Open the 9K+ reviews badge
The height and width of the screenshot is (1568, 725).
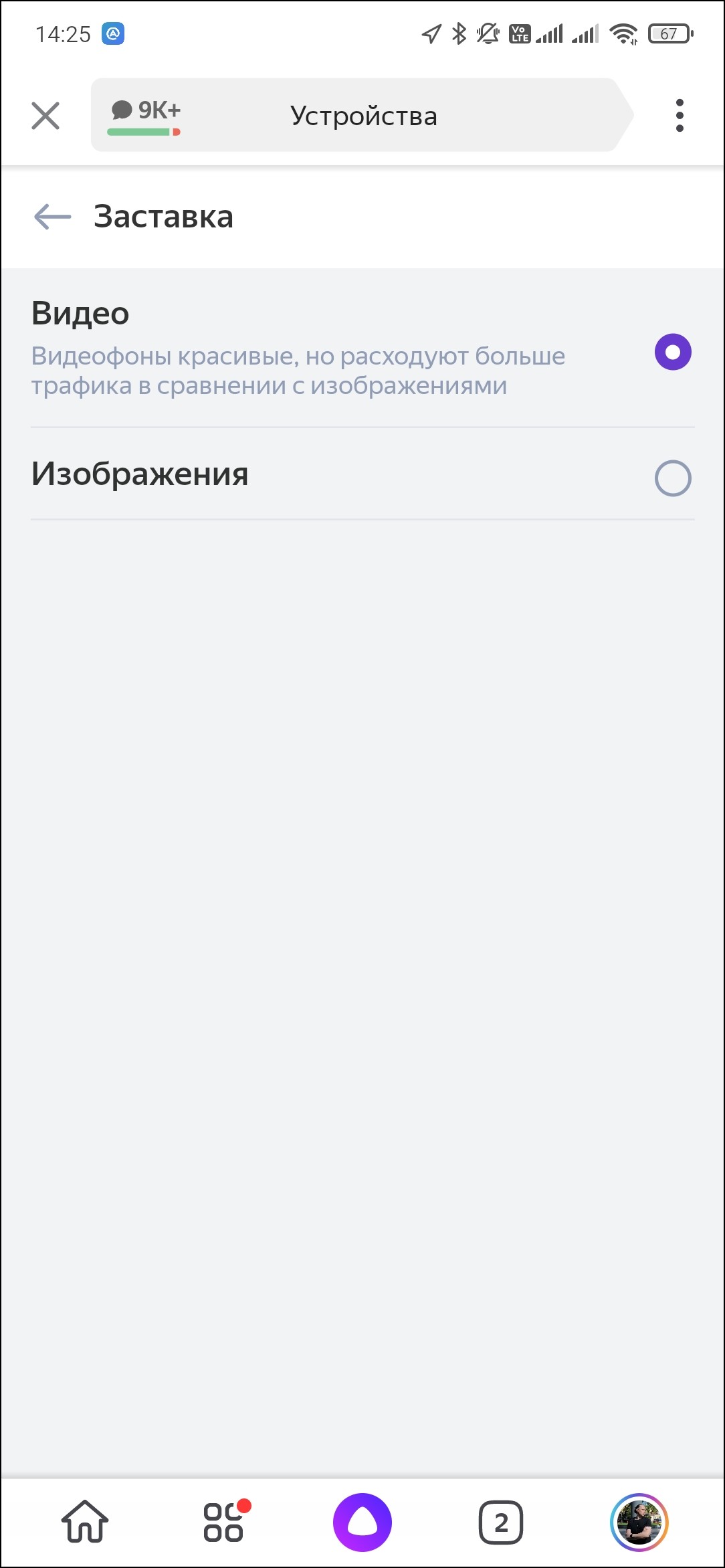pyautogui.click(x=145, y=115)
